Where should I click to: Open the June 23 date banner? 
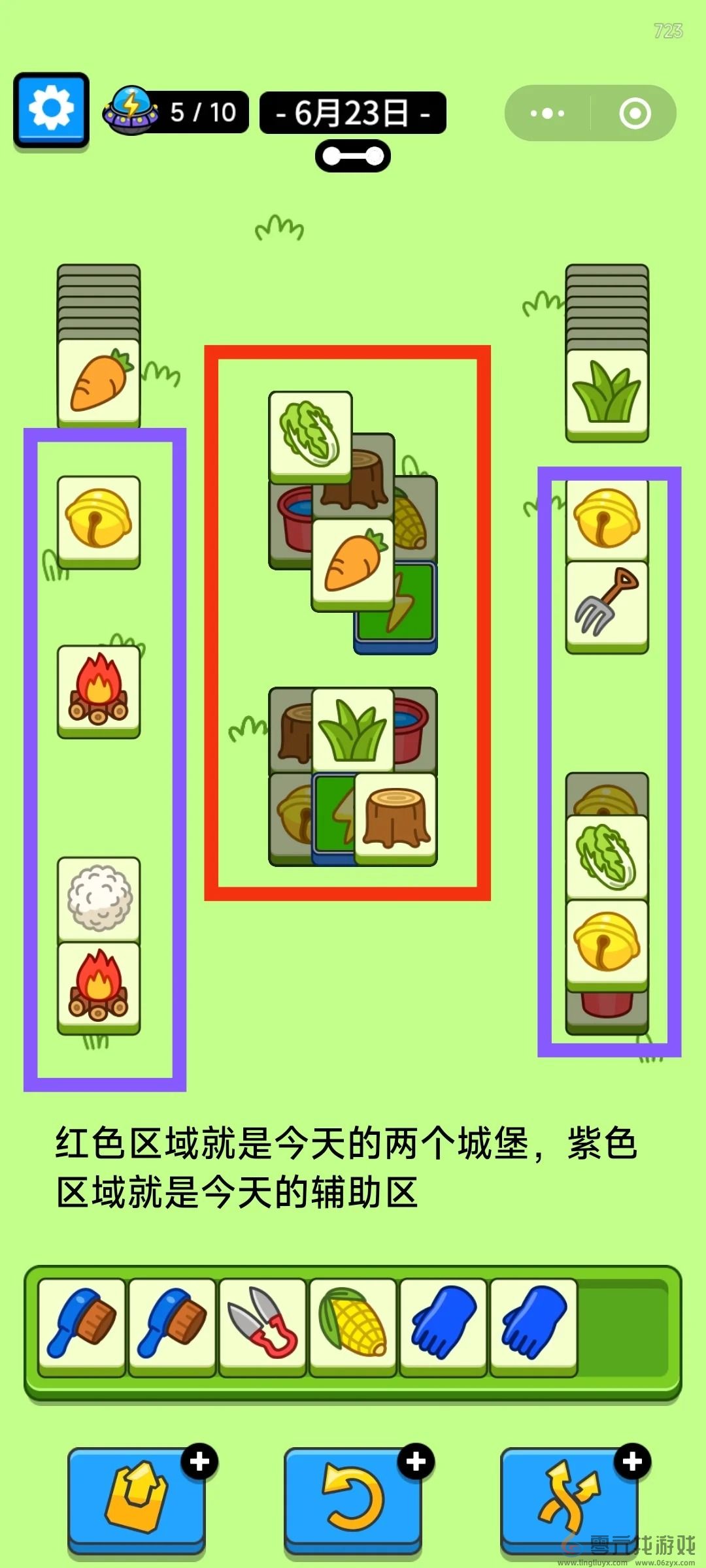(353, 112)
